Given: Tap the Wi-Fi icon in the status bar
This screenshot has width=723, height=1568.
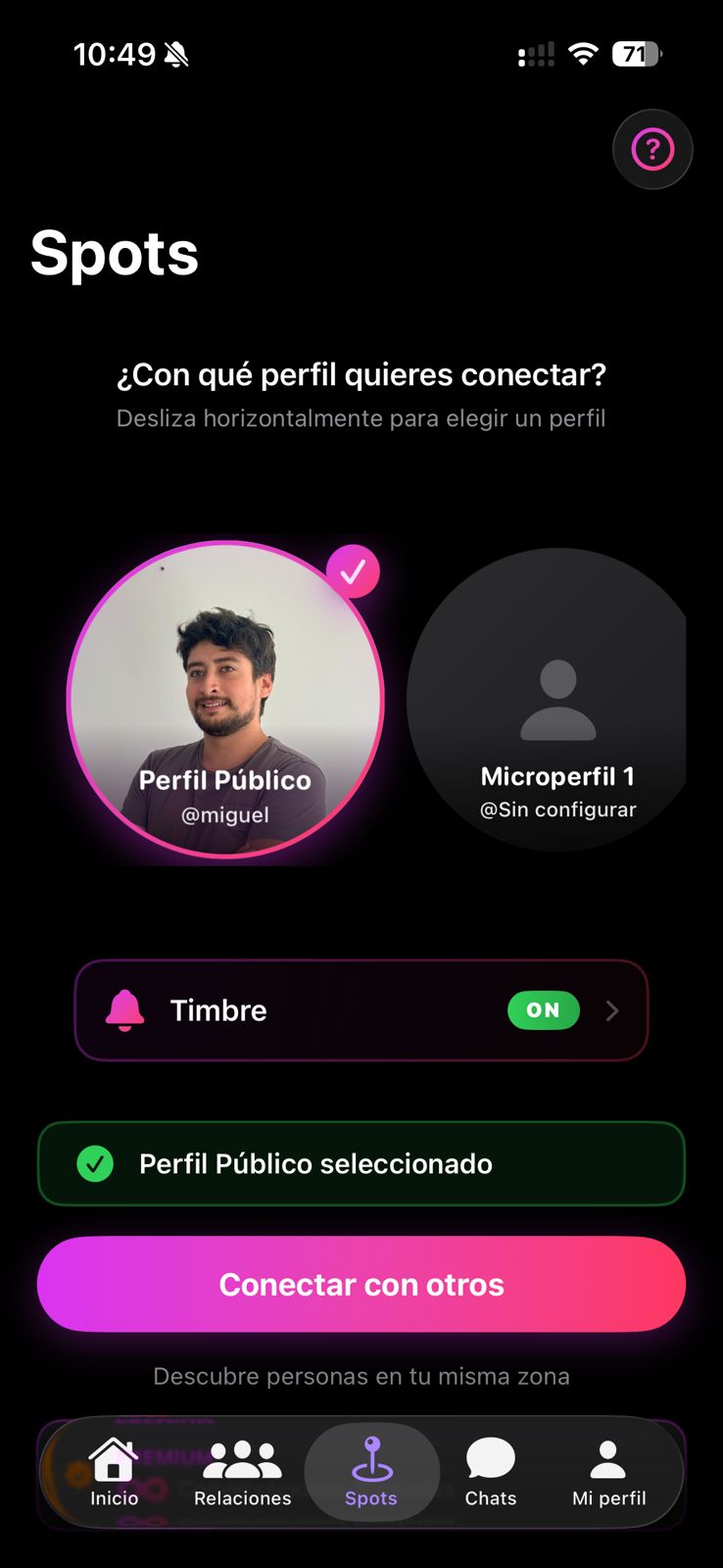Looking at the screenshot, I should [583, 54].
